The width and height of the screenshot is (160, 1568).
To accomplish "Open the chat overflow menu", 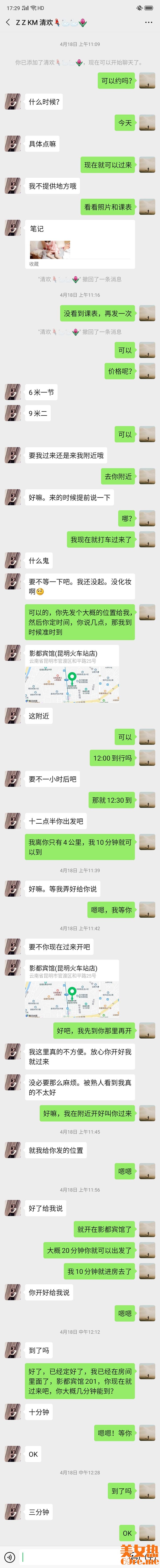I will (x=148, y=22).
